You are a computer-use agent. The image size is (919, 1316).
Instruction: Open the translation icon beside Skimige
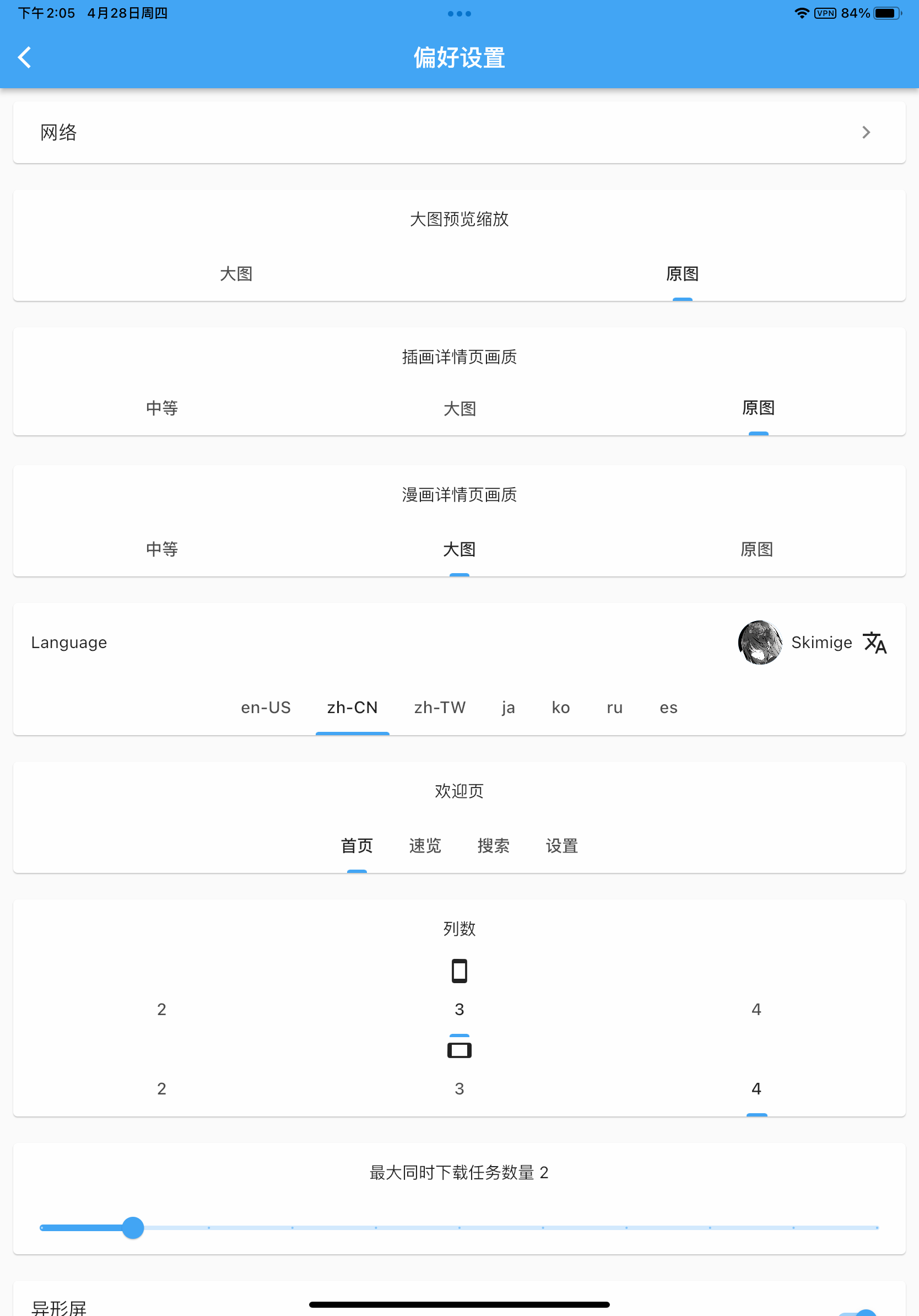pos(875,643)
